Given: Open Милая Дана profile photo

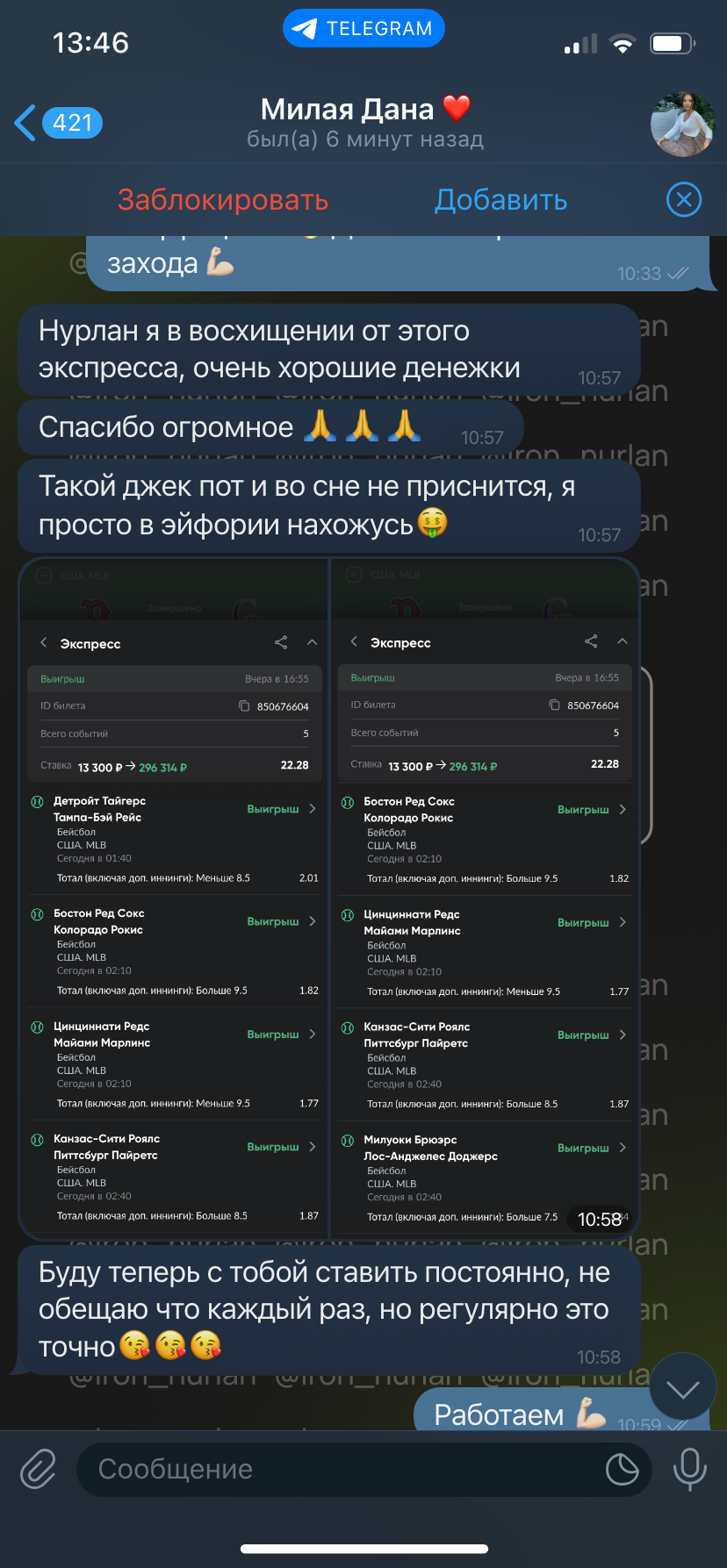Looking at the screenshot, I should (x=682, y=124).
